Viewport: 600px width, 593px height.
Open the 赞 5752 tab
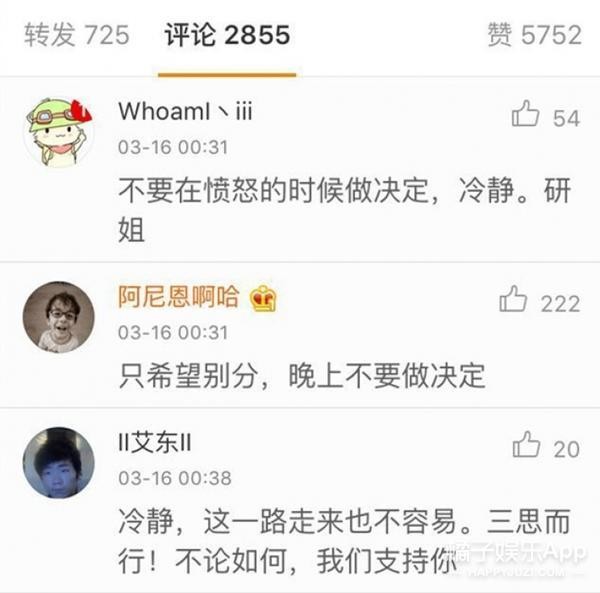tap(533, 36)
